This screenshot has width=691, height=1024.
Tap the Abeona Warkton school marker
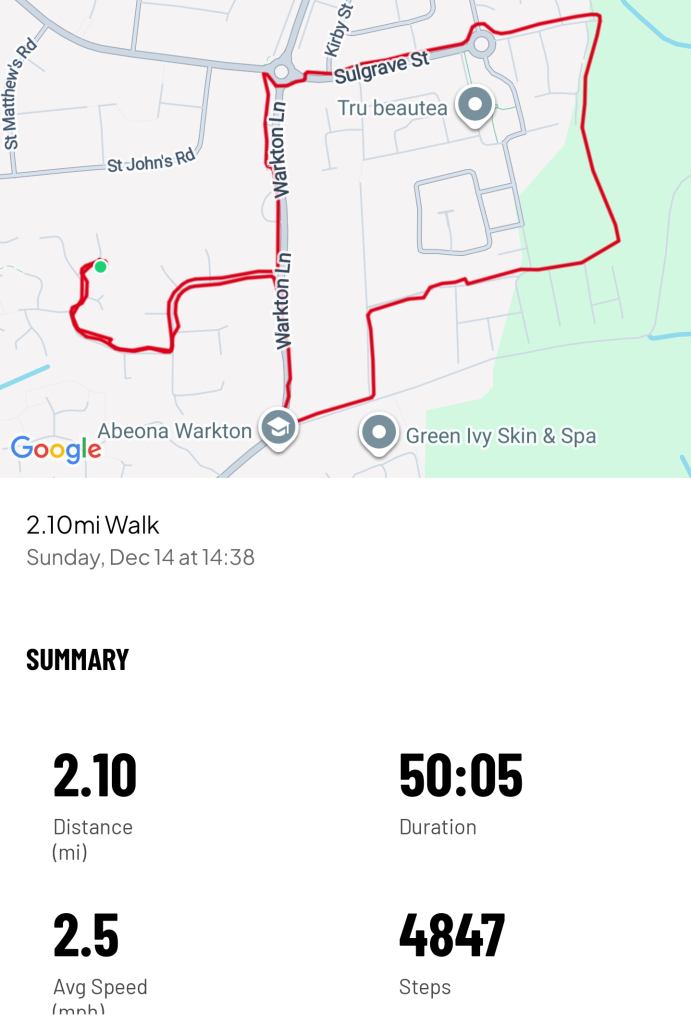278,428
